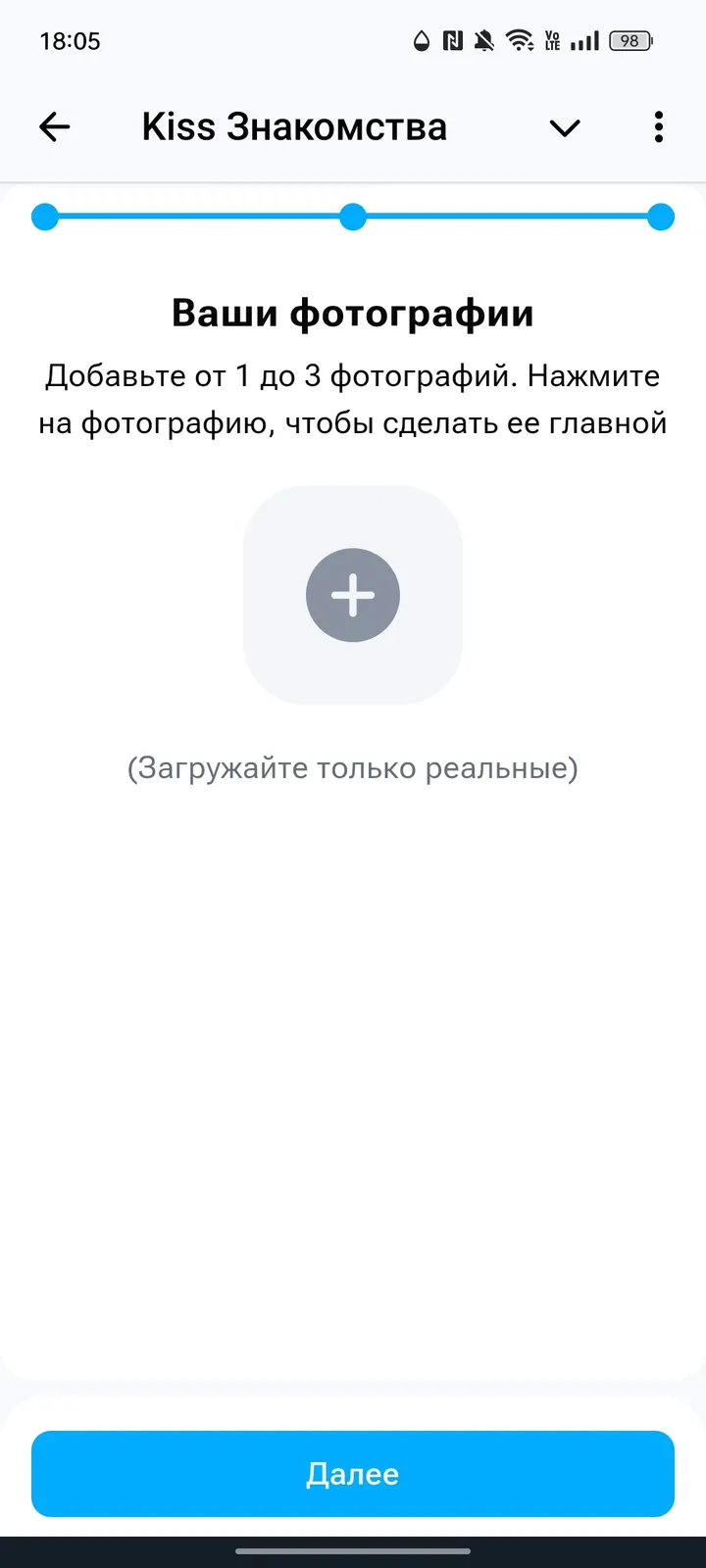Screen dimensions: 706x1568
Task: Expand the Kiss Знакомства conversation options
Action: coord(565,127)
